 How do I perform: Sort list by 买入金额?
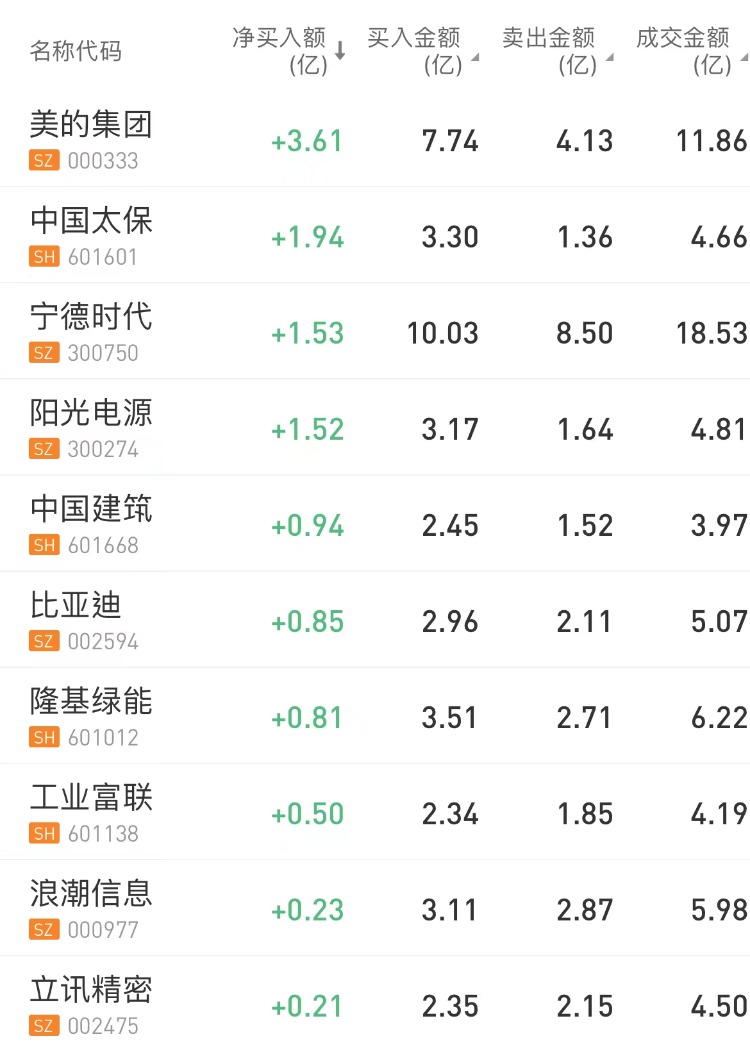[x=421, y=50]
